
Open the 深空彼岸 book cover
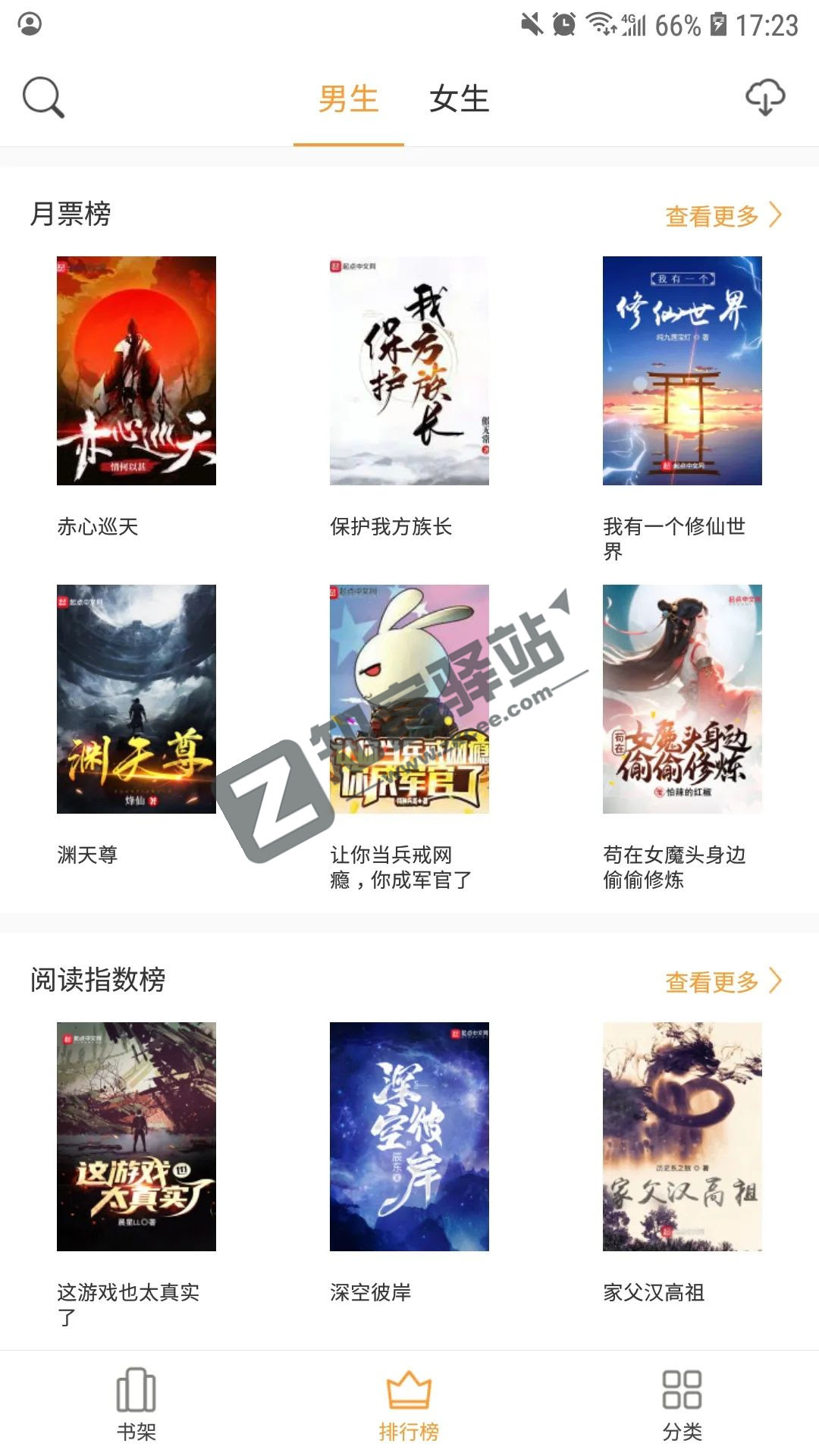pos(409,1137)
